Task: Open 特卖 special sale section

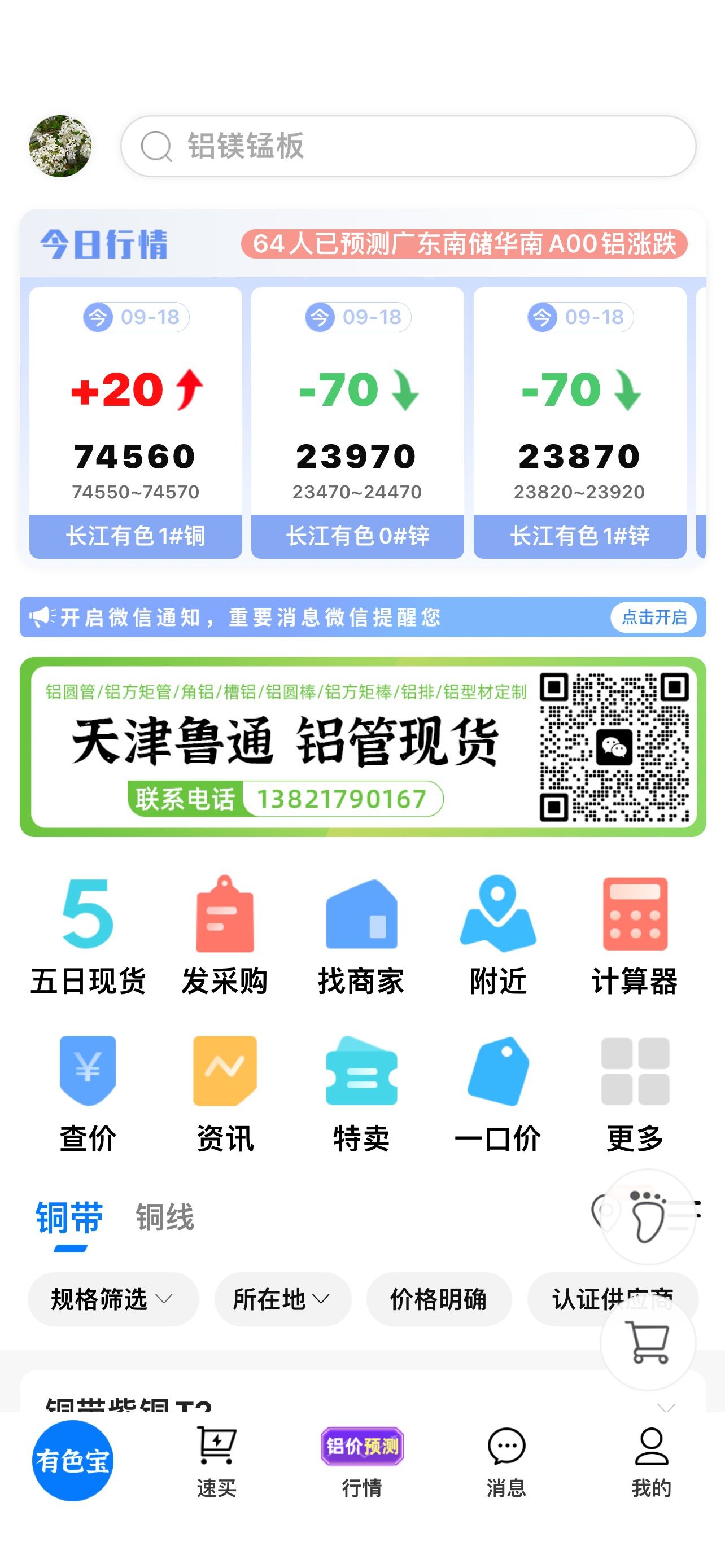Action: click(x=361, y=1094)
